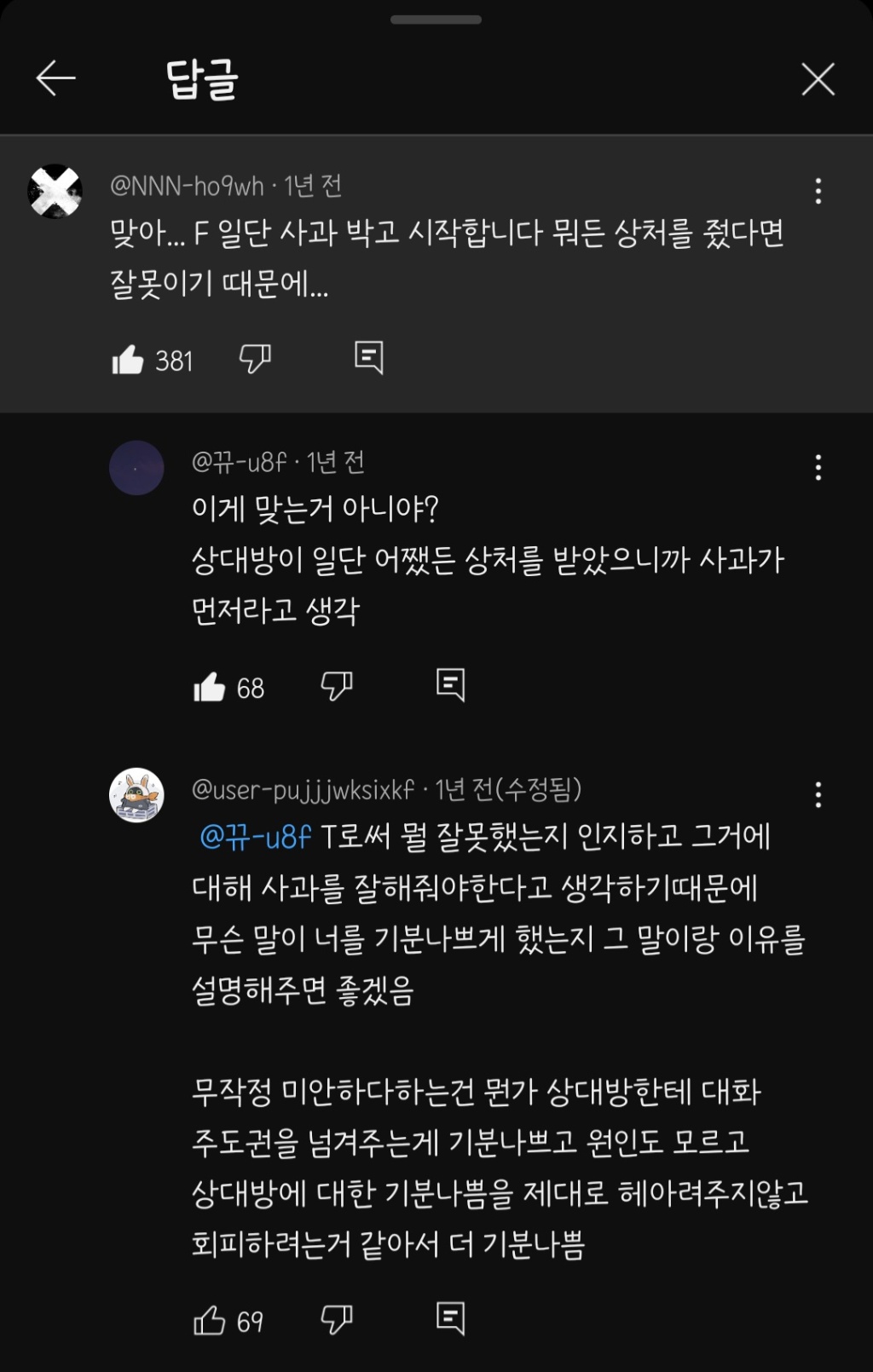873x1372 pixels.
Task: Open overflow menu on @뀨-u8f's reply
Action: (x=818, y=467)
